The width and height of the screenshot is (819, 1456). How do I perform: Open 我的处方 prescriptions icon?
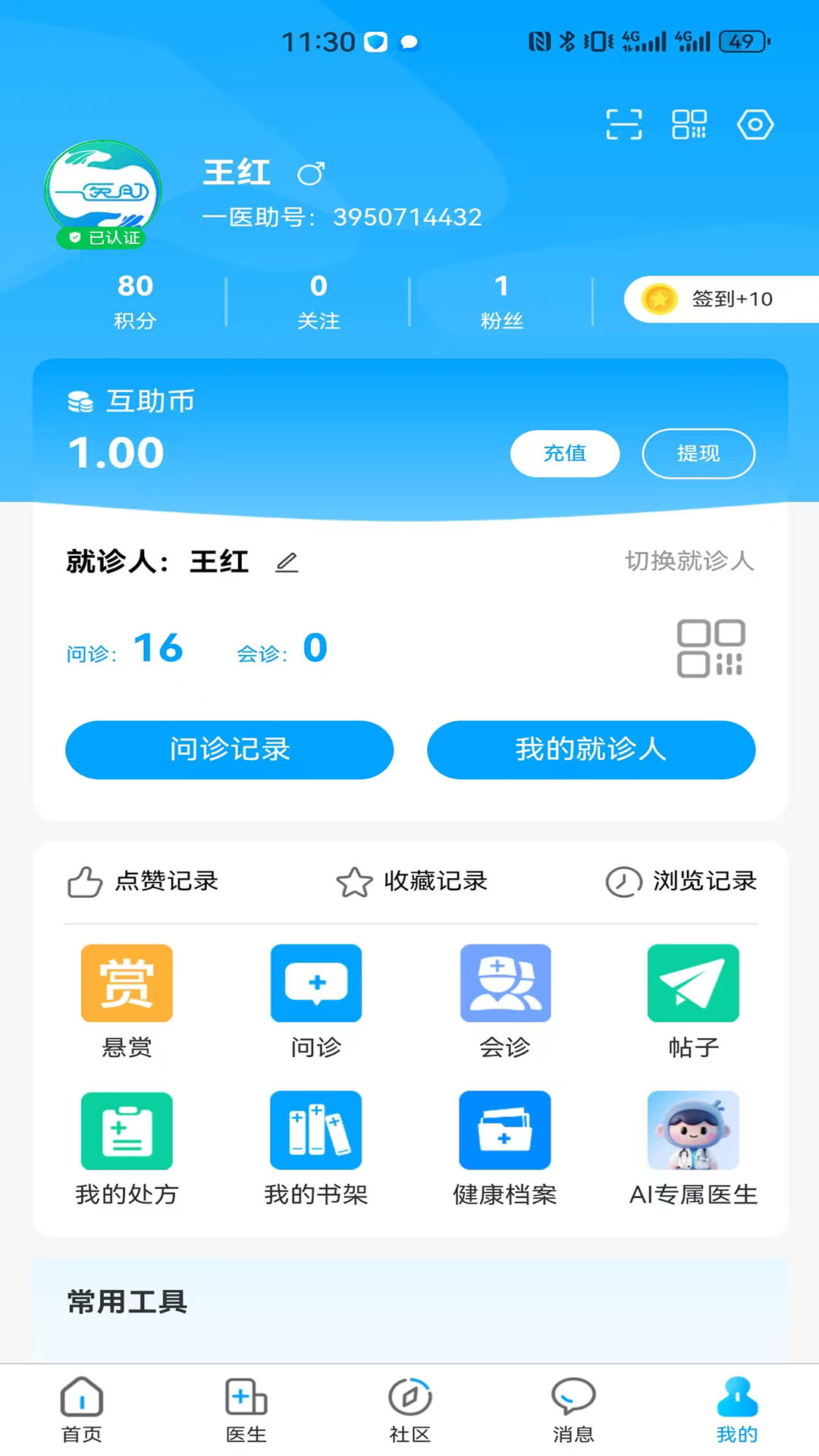coord(127,1130)
